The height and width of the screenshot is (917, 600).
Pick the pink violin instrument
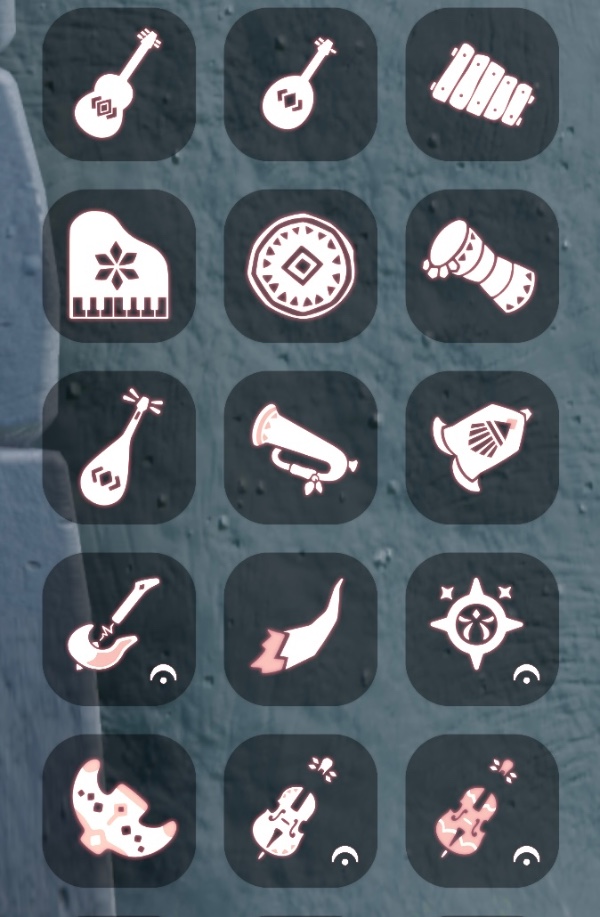(x=482, y=811)
